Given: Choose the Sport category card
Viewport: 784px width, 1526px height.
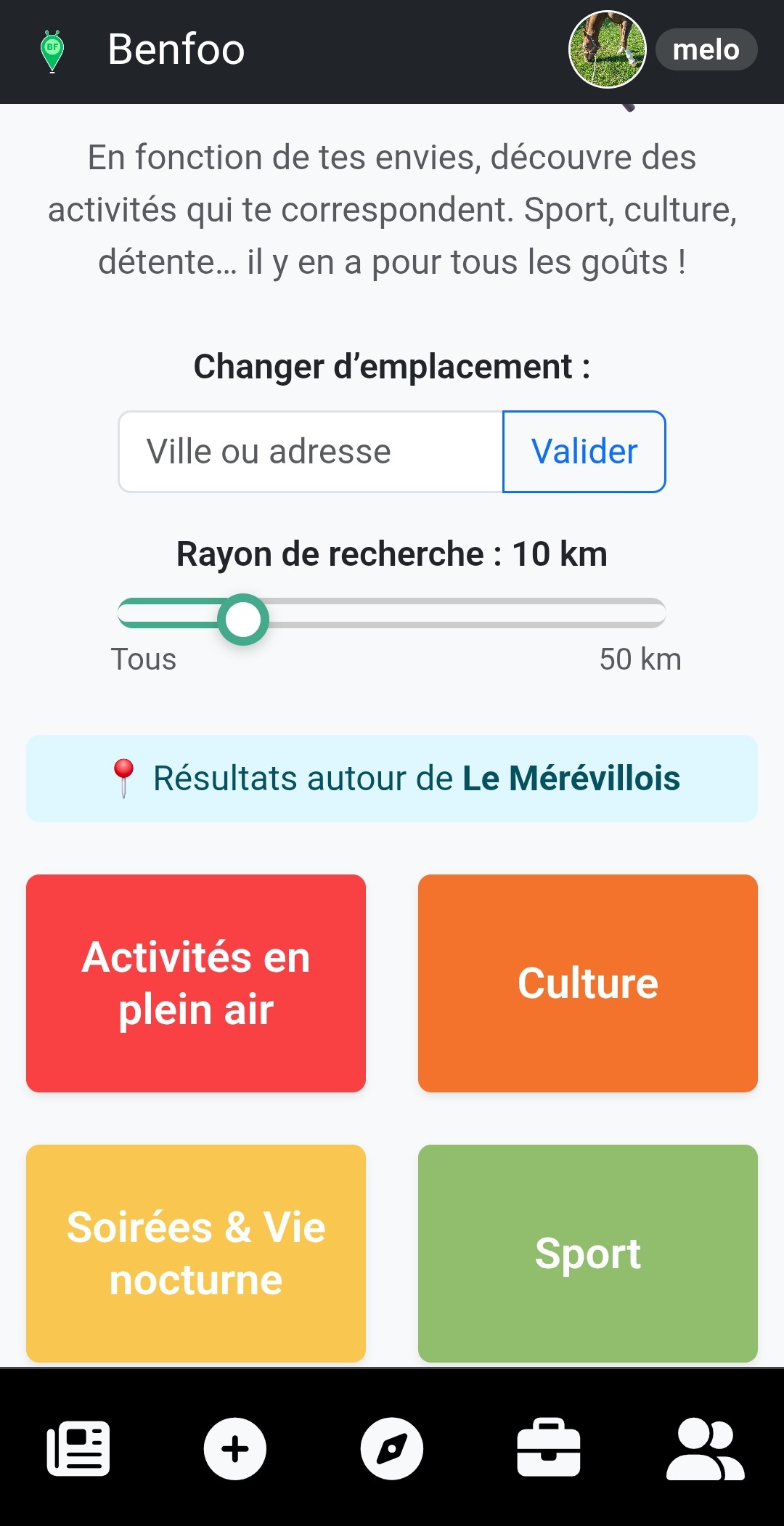Looking at the screenshot, I should coord(587,1253).
